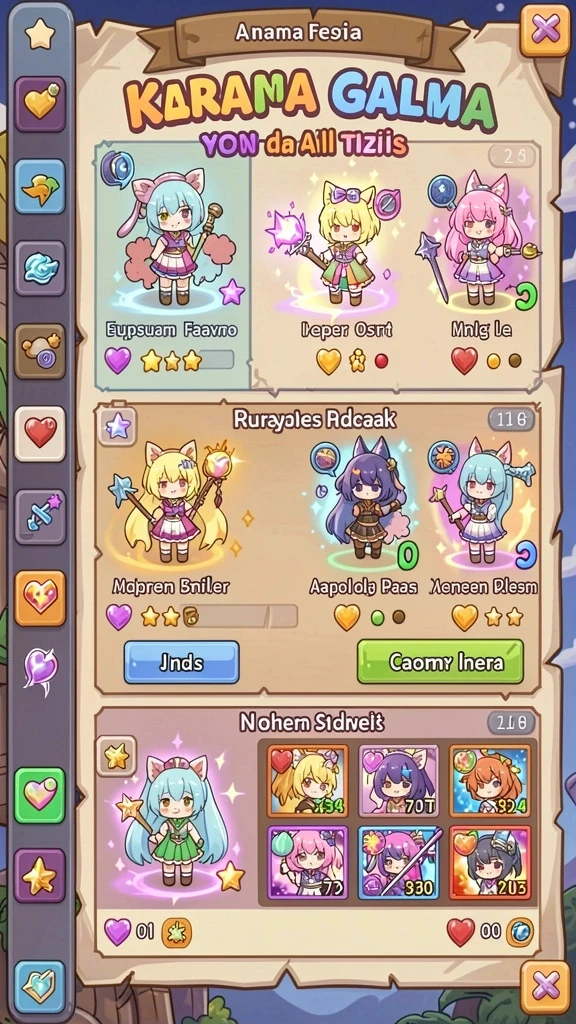576x1024 pixels.
Task: Open the orange-haired portrait tile marked 924
Action: point(490,781)
